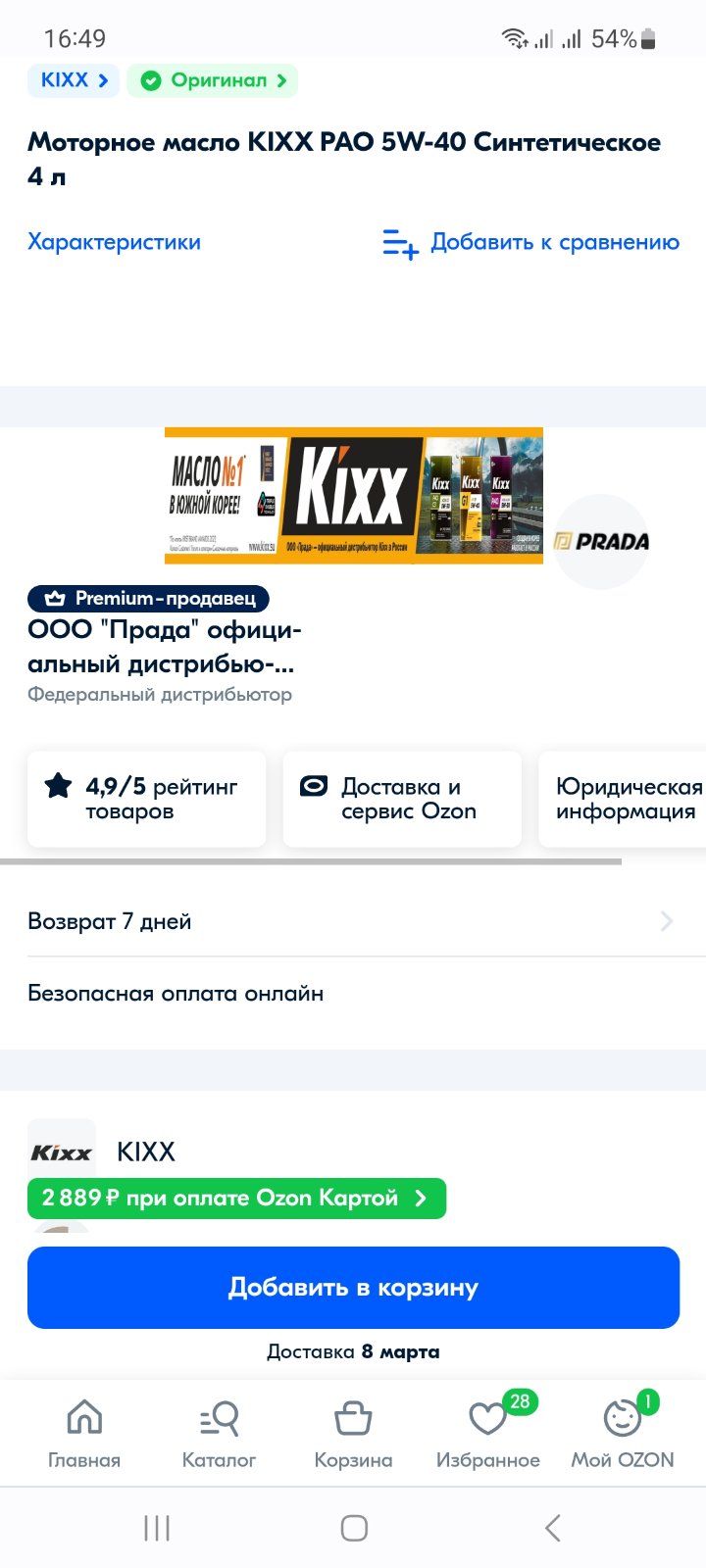Open ООО "Прада" seller page
706x1568 pixels.
[x=165, y=647]
